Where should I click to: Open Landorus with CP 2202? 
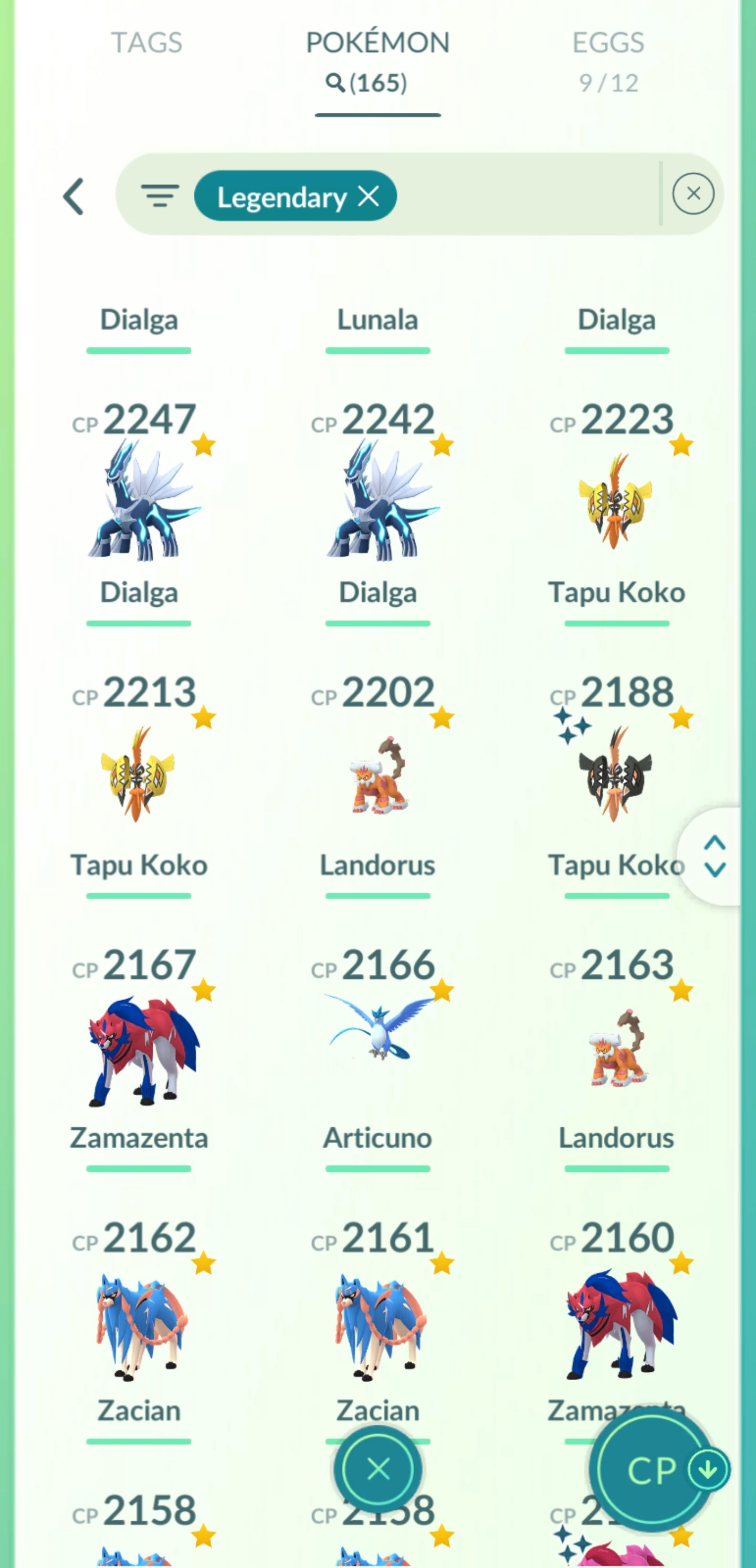point(379,773)
